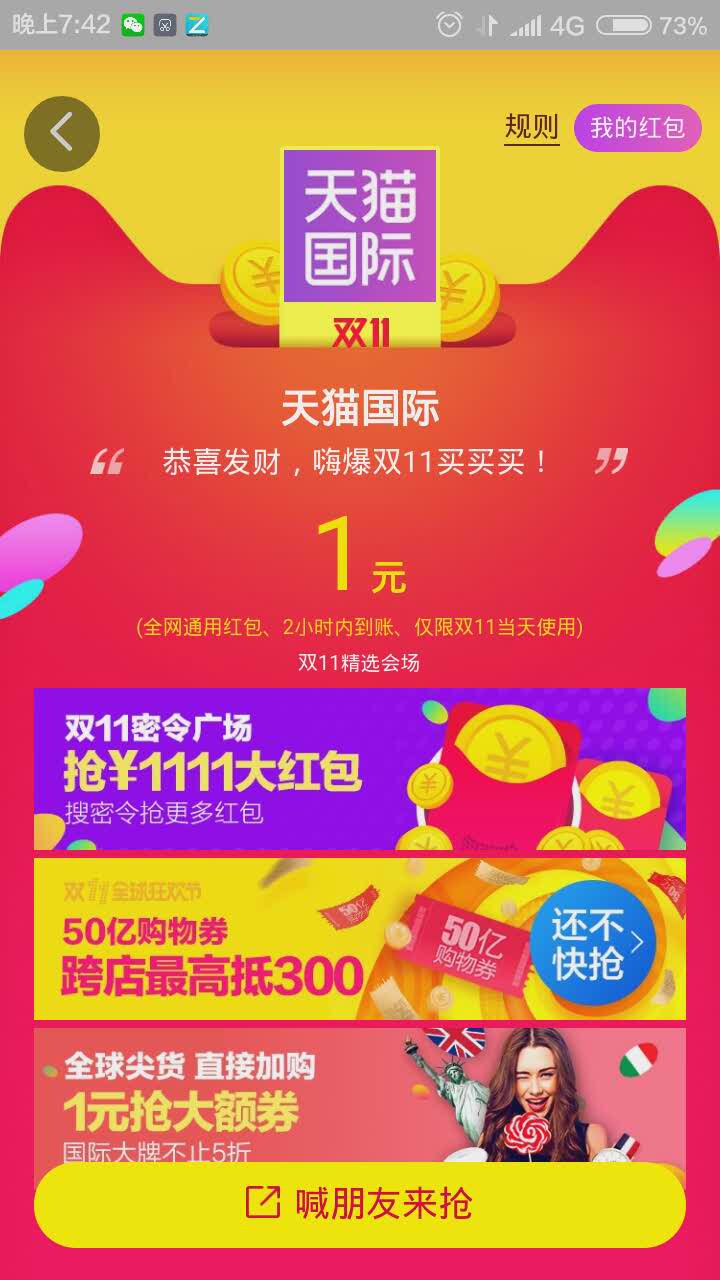The height and width of the screenshot is (1280, 720).
Task: Tap 喊朋友来抢 to invite friends
Action: click(x=360, y=1204)
